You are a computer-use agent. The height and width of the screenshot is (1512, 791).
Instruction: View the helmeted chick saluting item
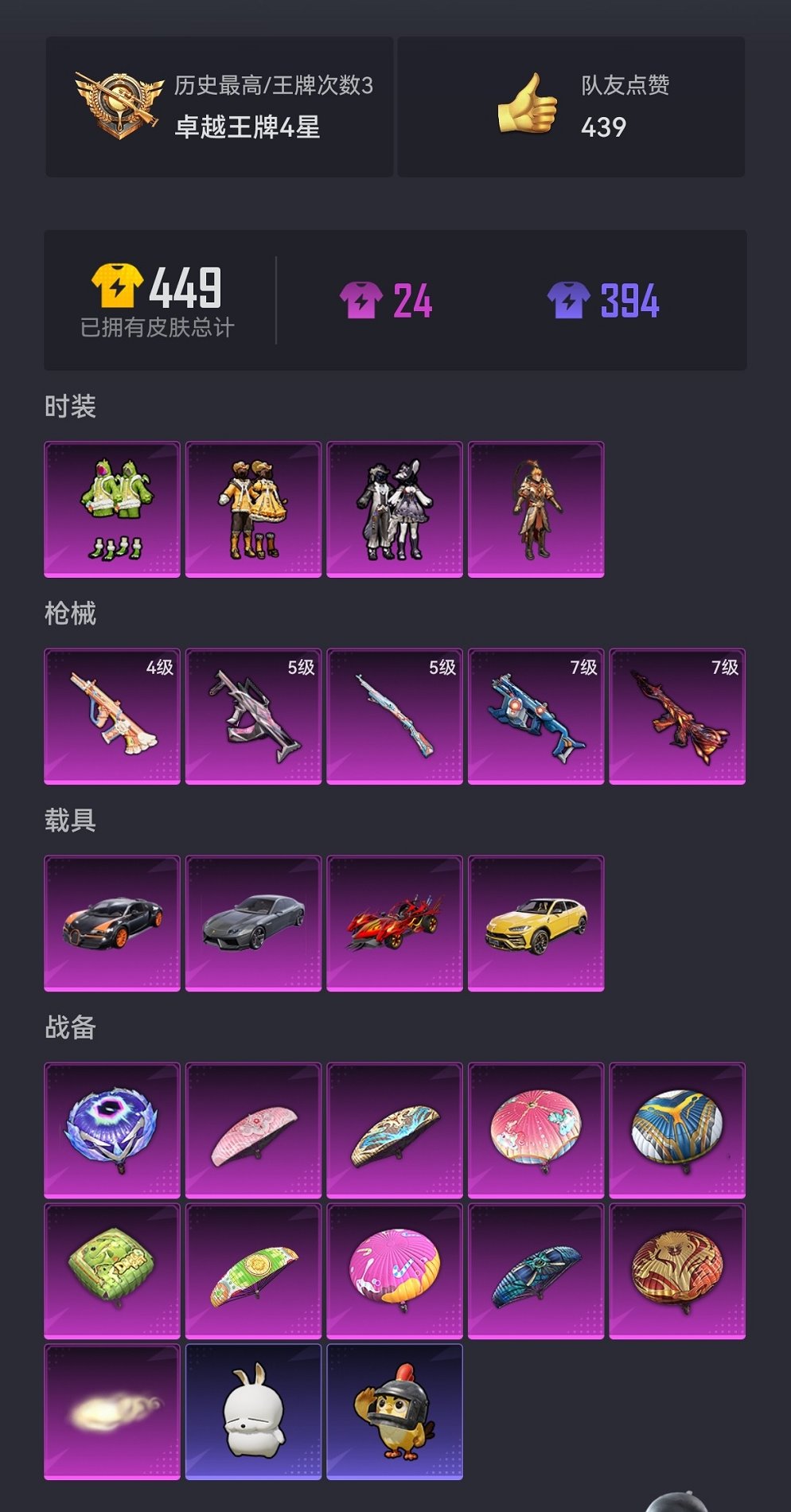click(x=395, y=1412)
